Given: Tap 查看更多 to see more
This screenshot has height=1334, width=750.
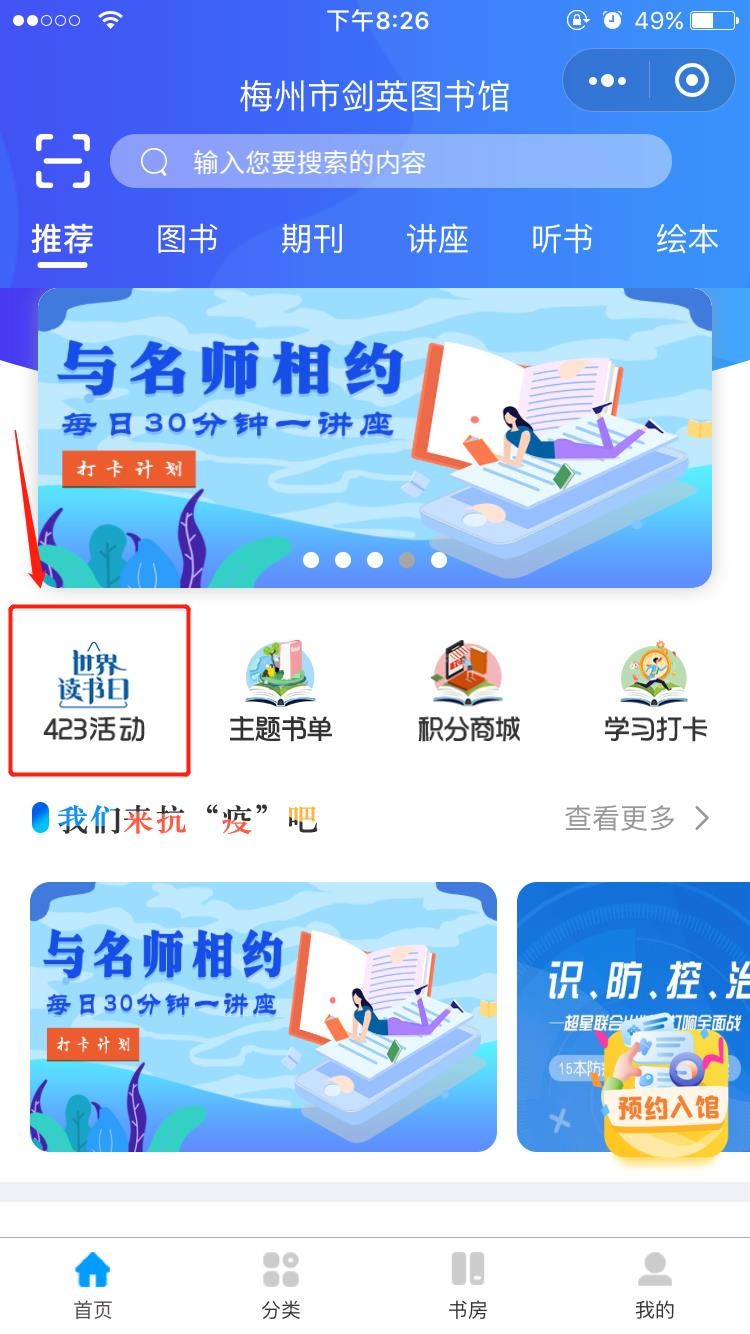Looking at the screenshot, I should [636, 818].
